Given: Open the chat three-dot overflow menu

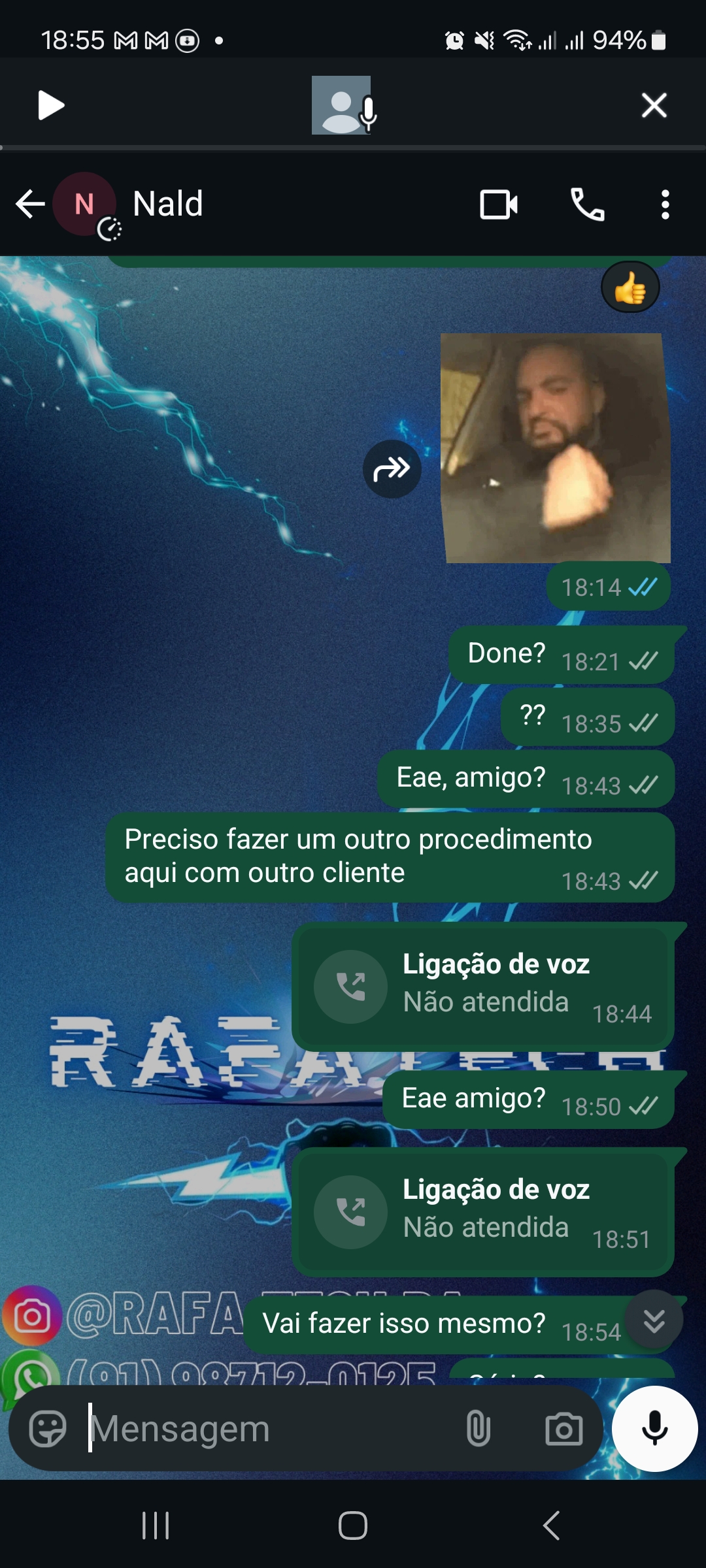Looking at the screenshot, I should (664, 206).
